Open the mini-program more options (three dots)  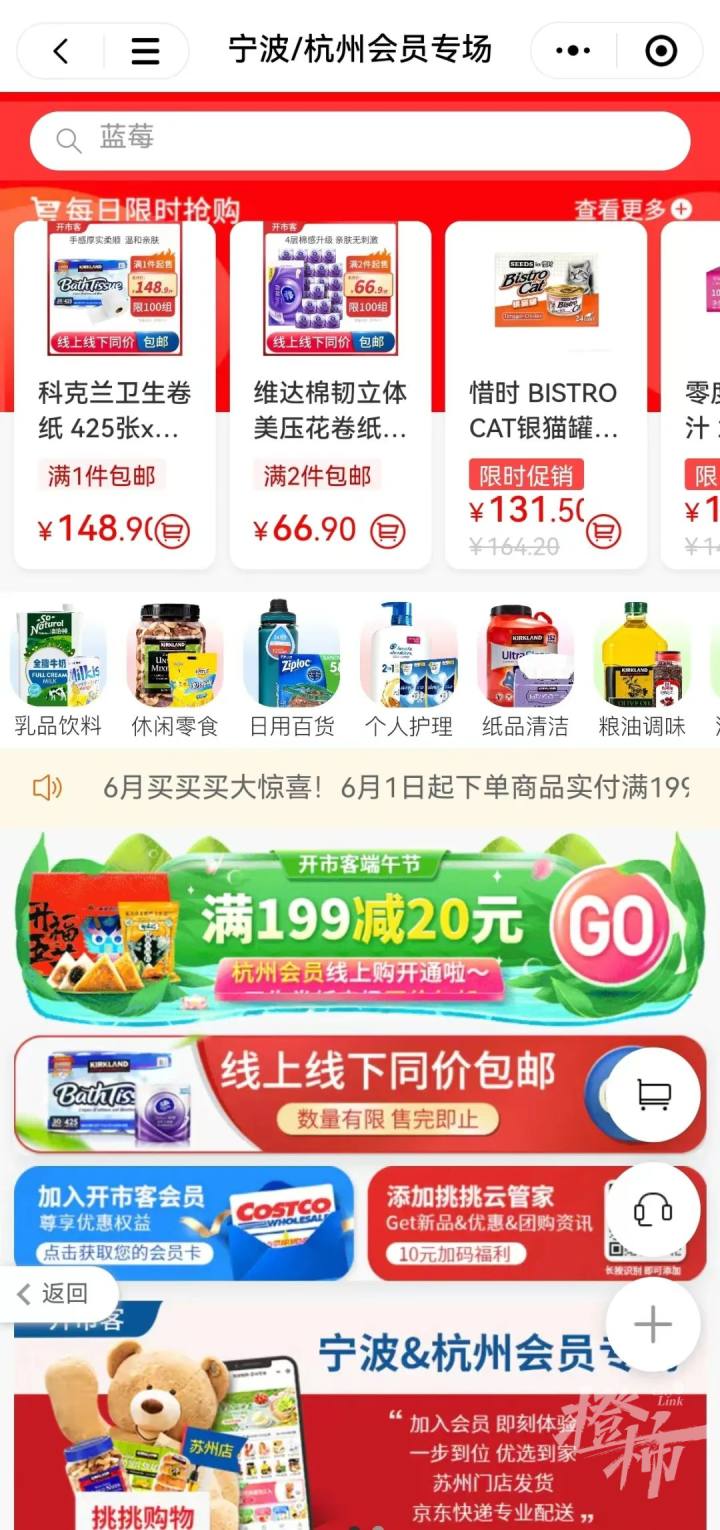coord(573,50)
